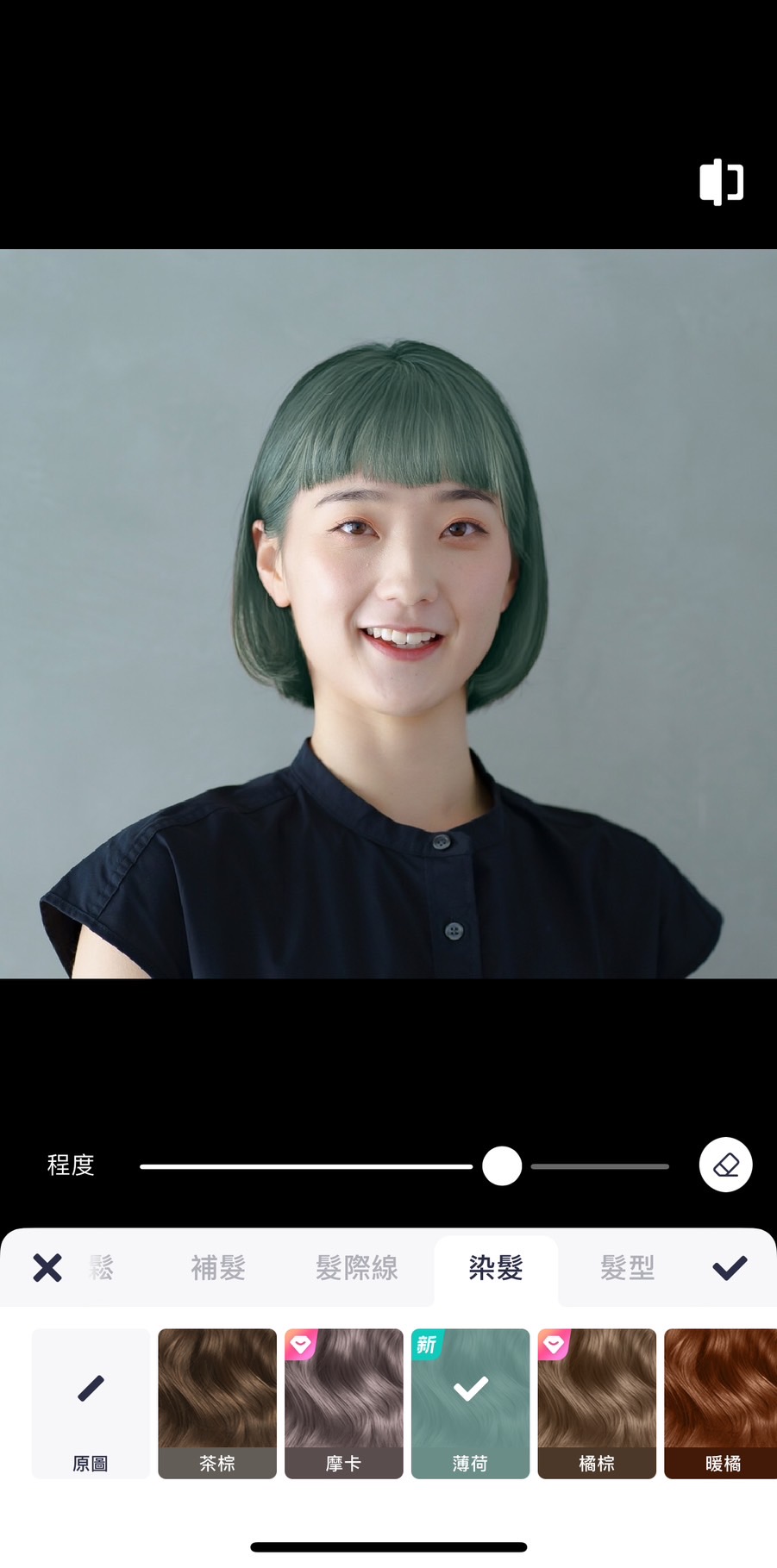
Task: Switch to the 補髮 tab
Action: (x=218, y=1267)
